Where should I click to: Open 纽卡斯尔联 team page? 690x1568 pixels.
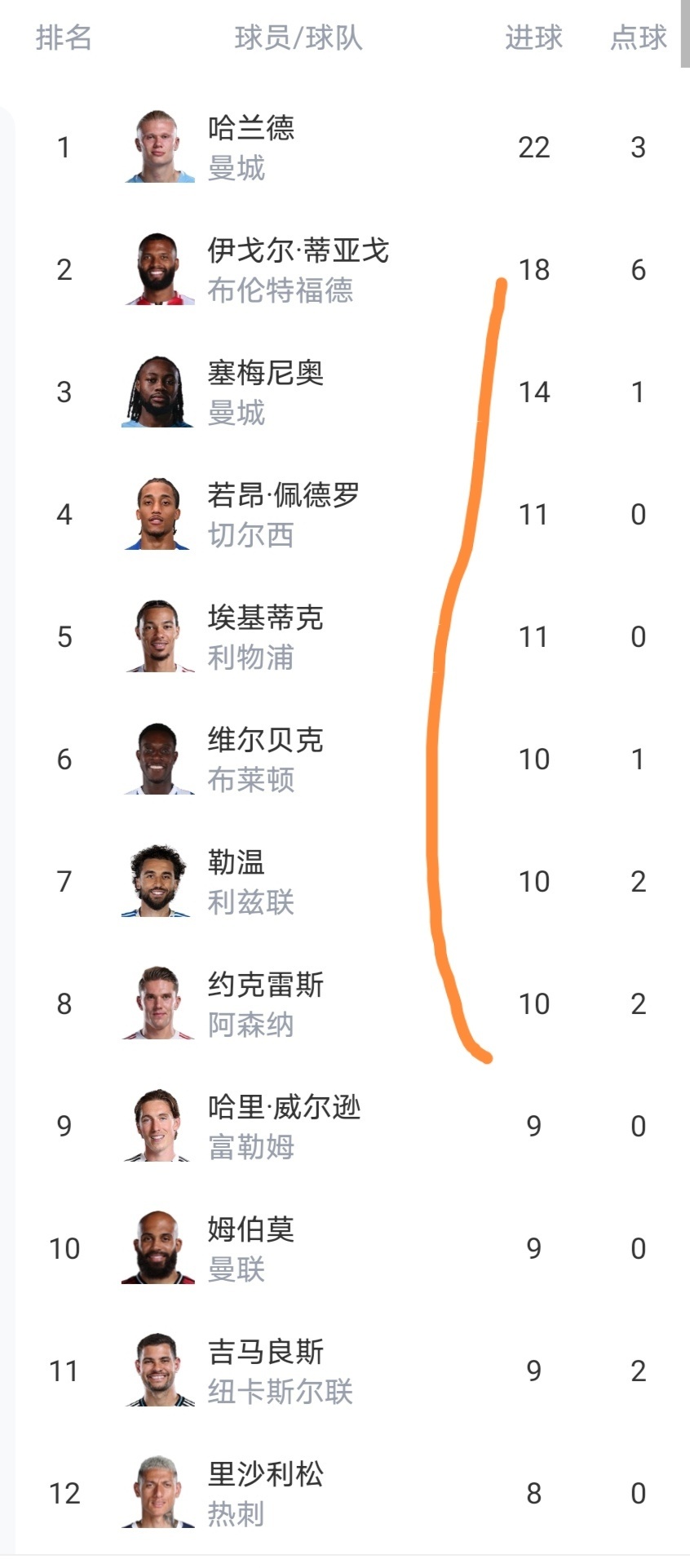[x=280, y=1393]
